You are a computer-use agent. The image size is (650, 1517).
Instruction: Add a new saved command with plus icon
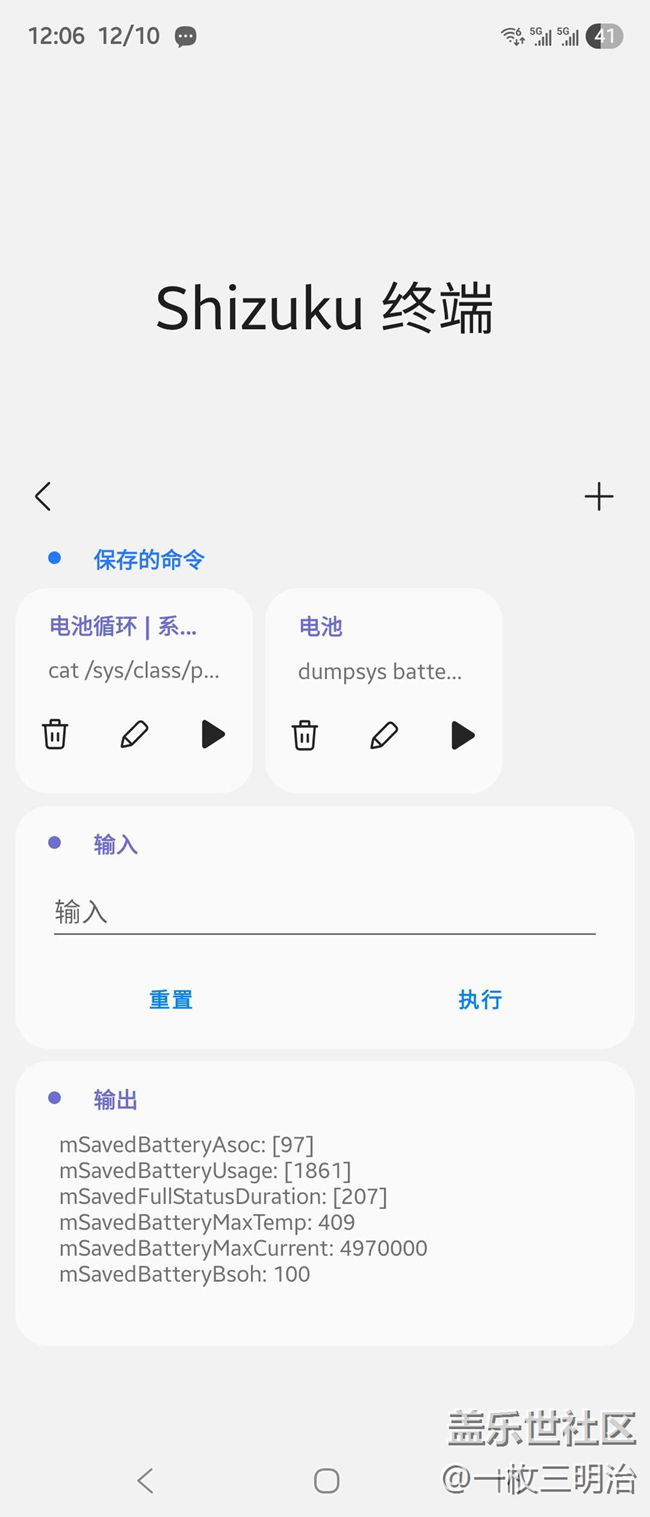click(x=598, y=496)
